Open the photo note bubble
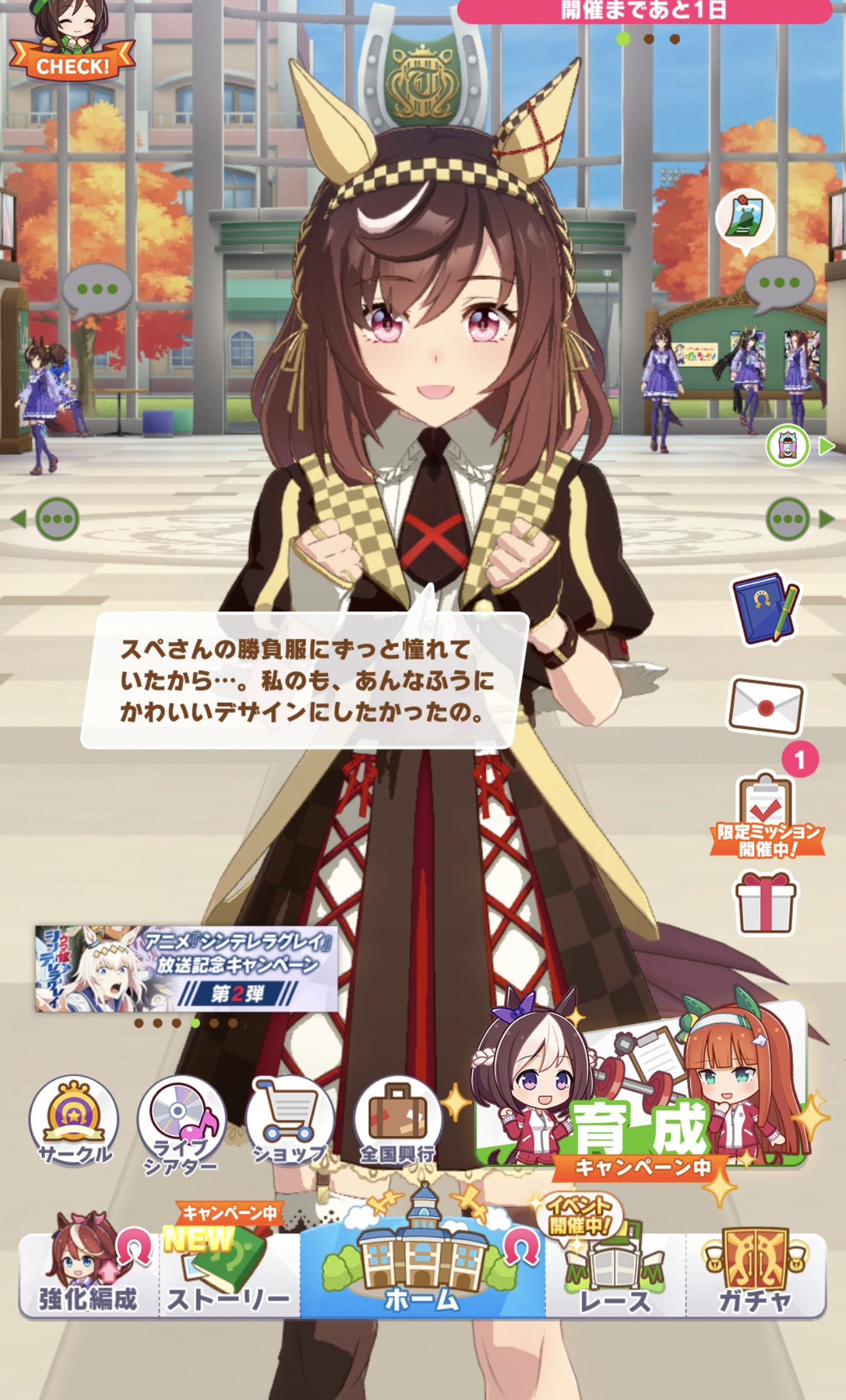This screenshot has width=846, height=1400. [745, 219]
